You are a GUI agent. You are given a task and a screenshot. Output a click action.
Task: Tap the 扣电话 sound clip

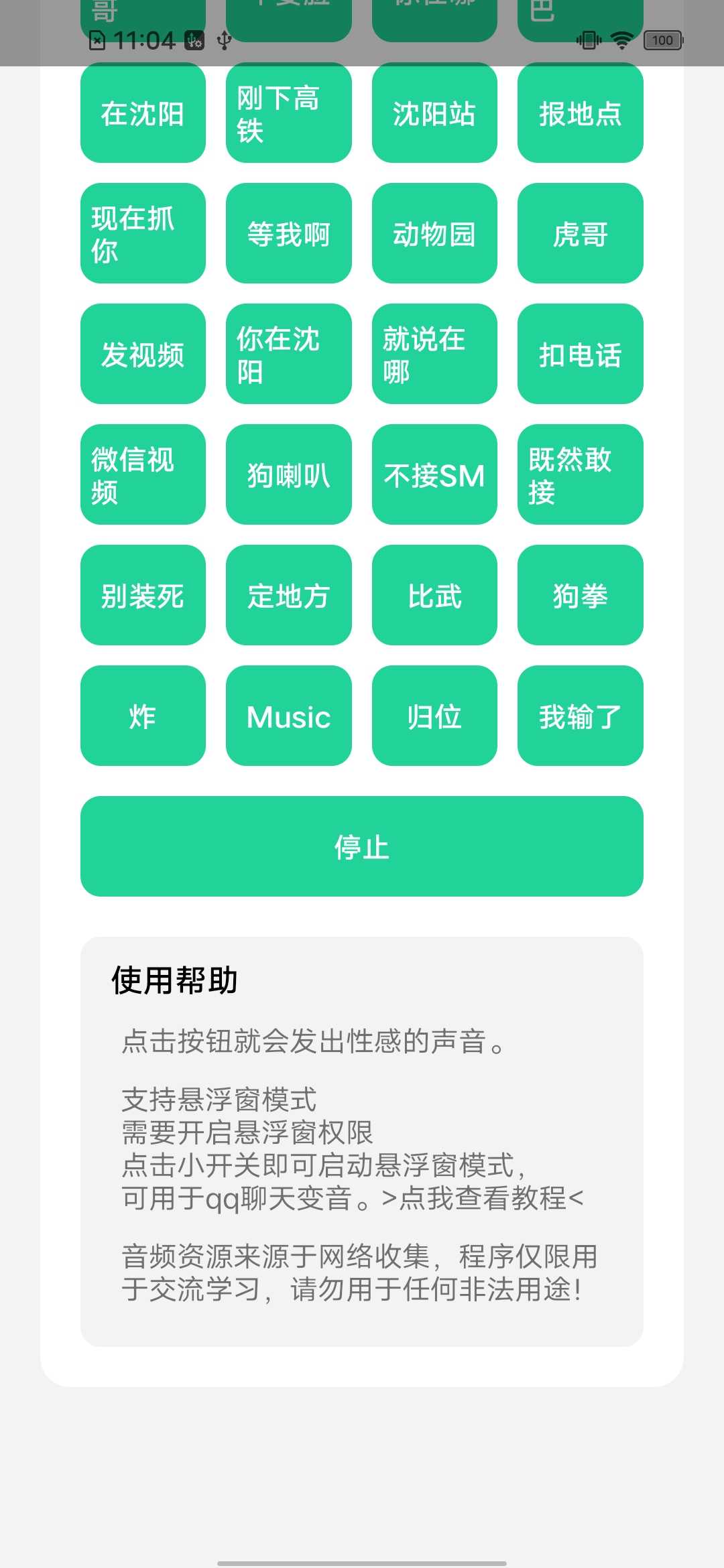pos(580,354)
